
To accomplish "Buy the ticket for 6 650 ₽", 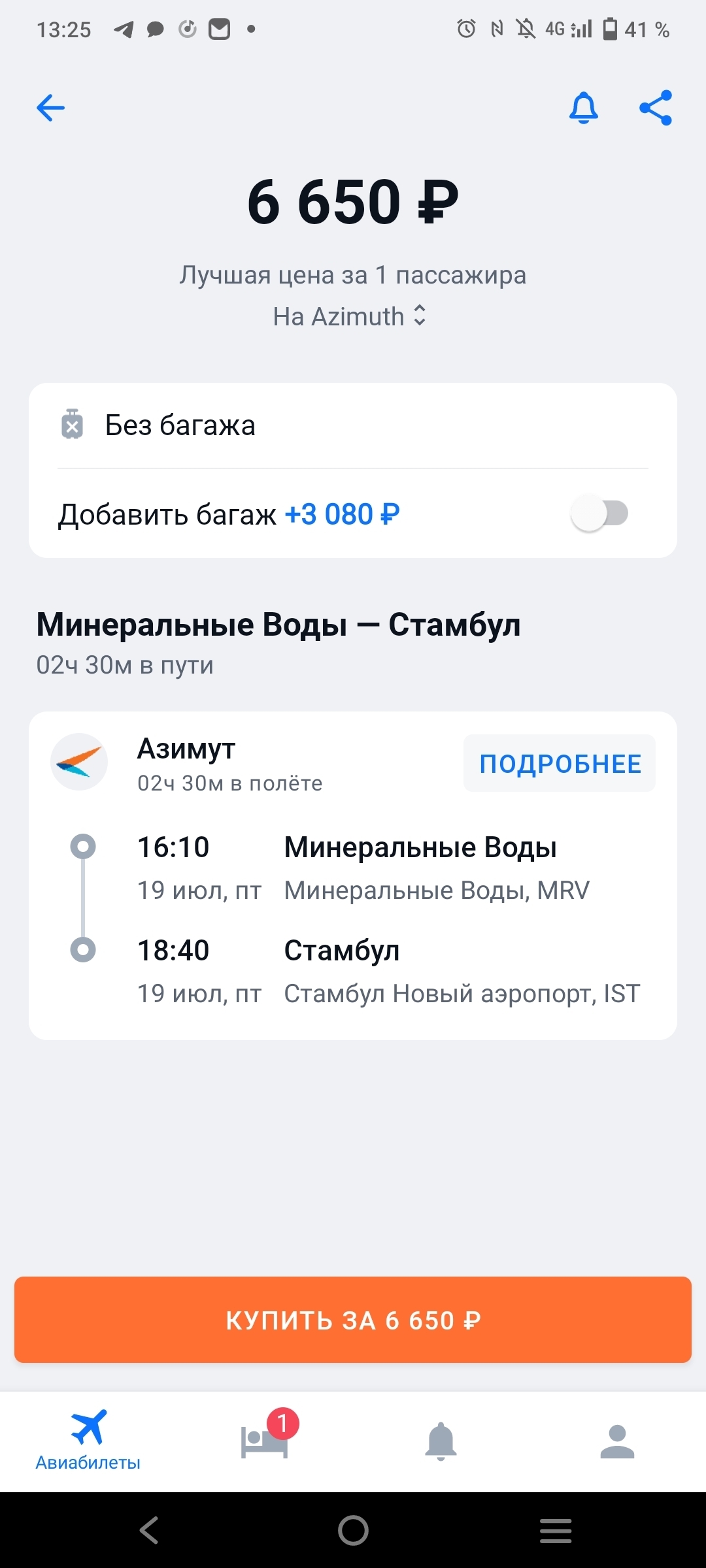I will [353, 1320].
